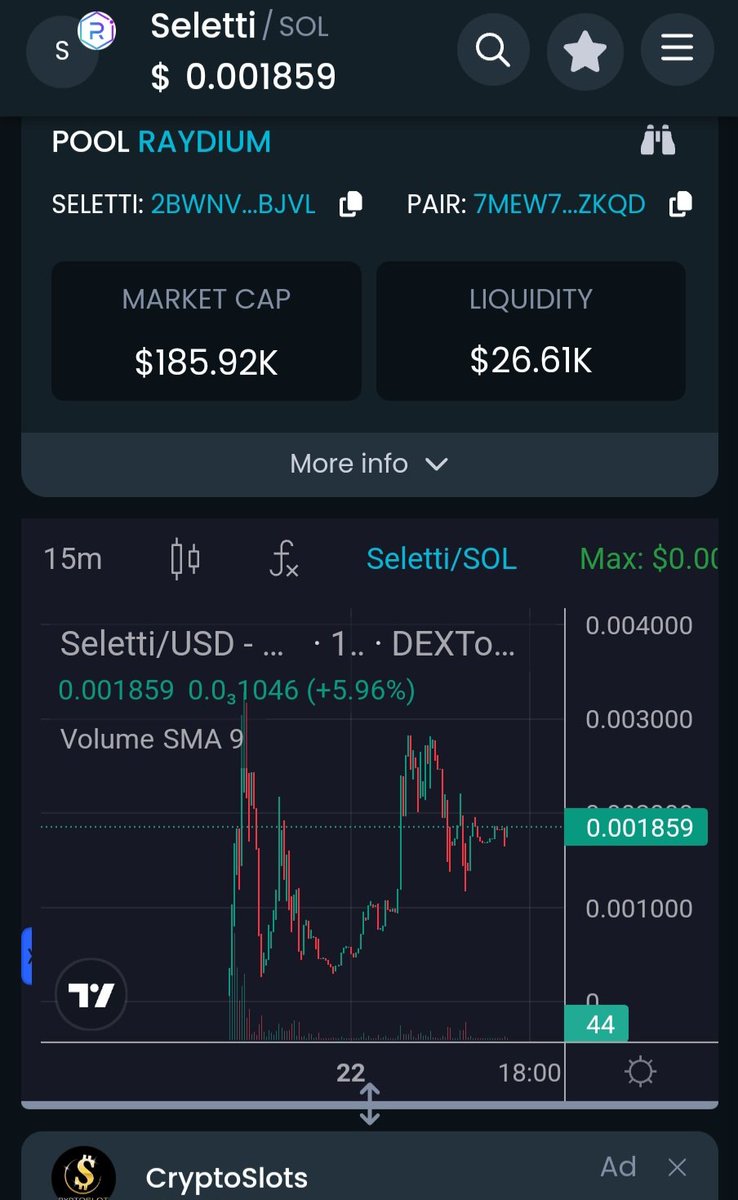The width and height of the screenshot is (738, 1200).
Task: Tap the RAYDIUM pool link
Action: coord(204,142)
